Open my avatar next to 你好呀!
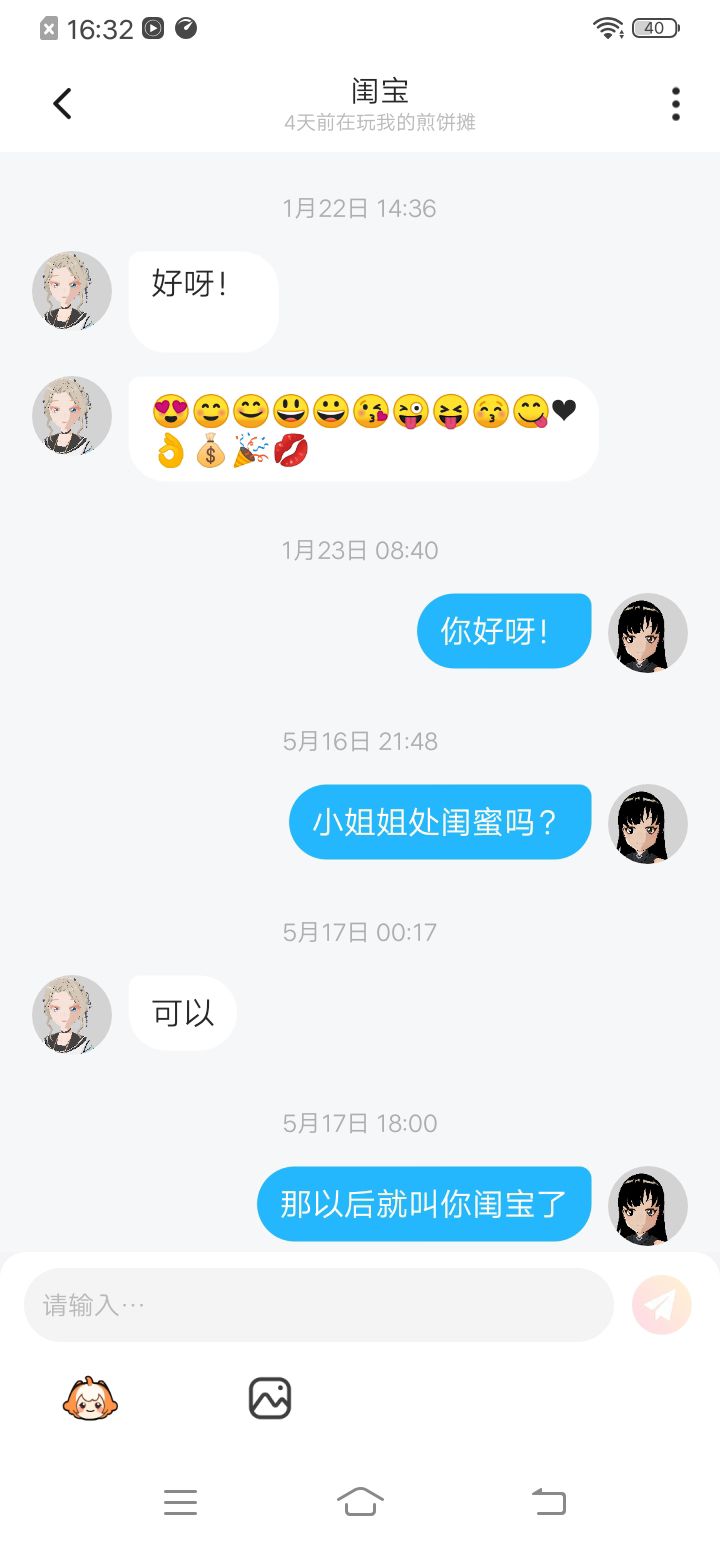The width and height of the screenshot is (720, 1544). [648, 633]
